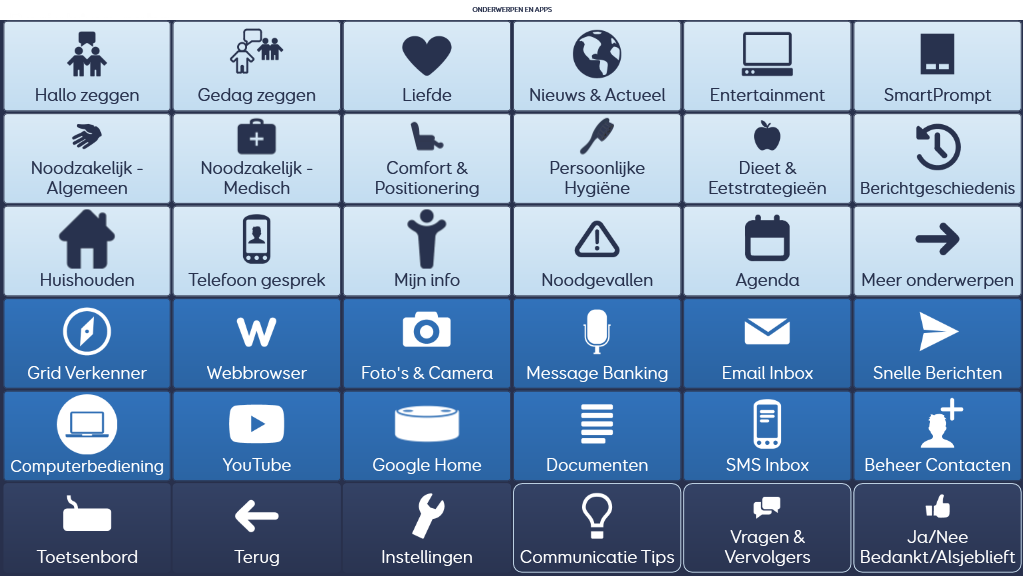Start a Telefoon gesprek
Screen dimensions: 1024x576
coord(257,250)
